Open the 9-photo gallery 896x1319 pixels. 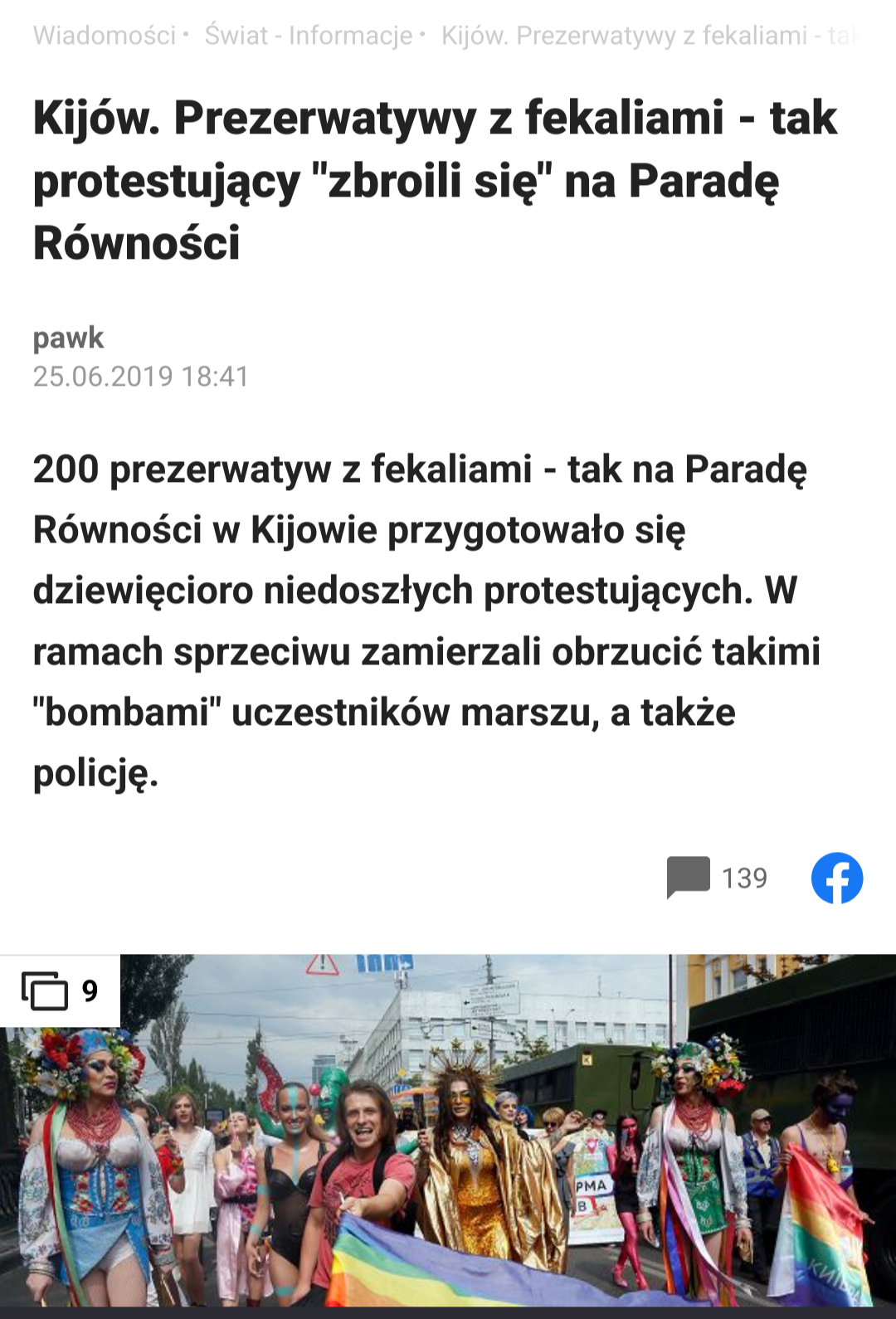click(x=60, y=990)
